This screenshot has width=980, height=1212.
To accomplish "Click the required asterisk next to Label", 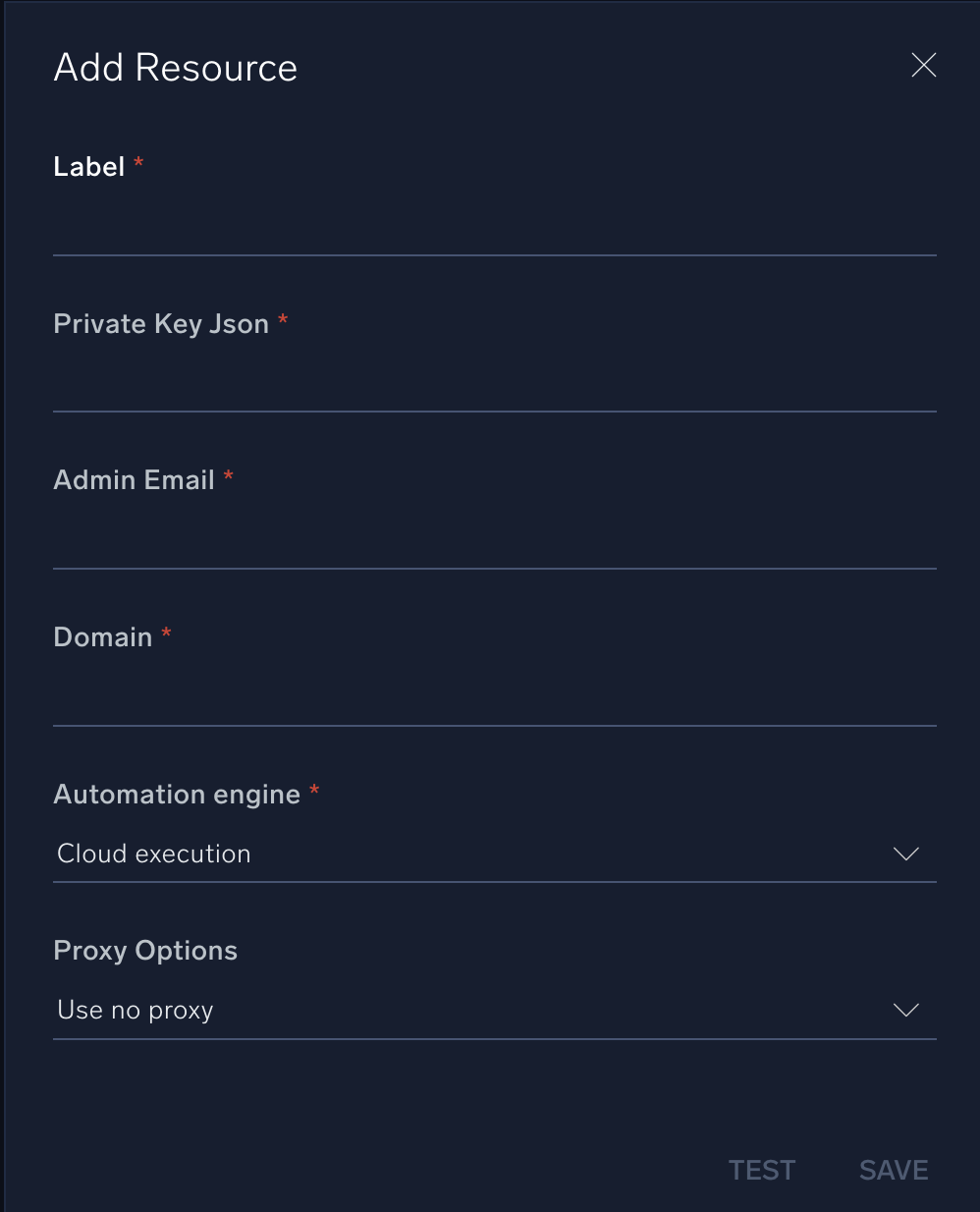I will pos(137,162).
